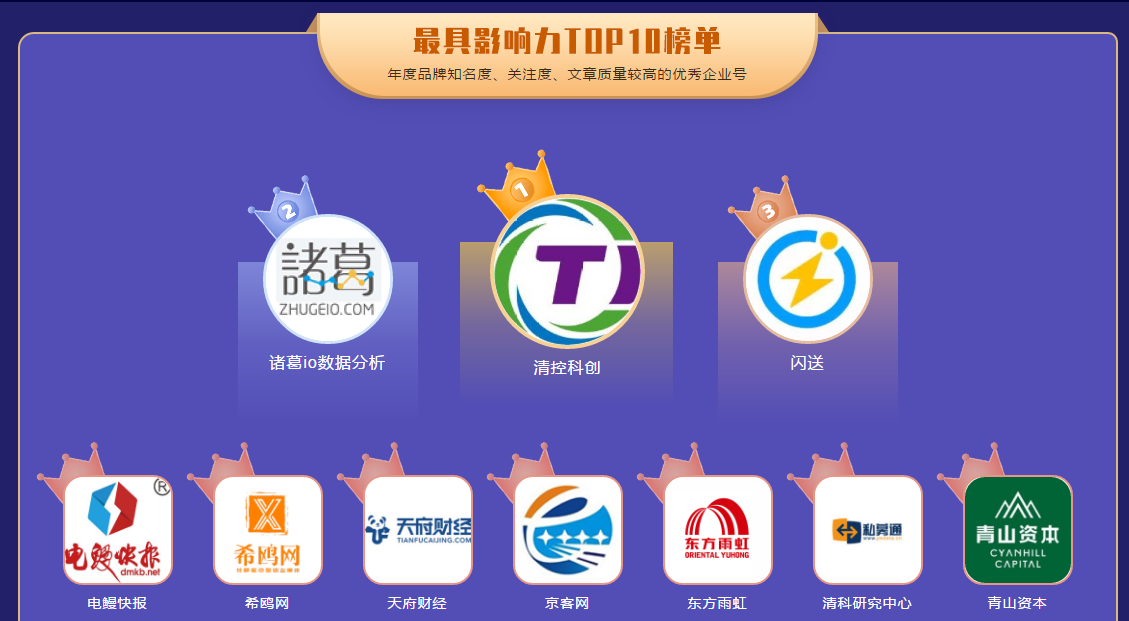Screen dimensions: 1129x621
Task: Open the 东方雨虹 tile
Action: [x=718, y=530]
